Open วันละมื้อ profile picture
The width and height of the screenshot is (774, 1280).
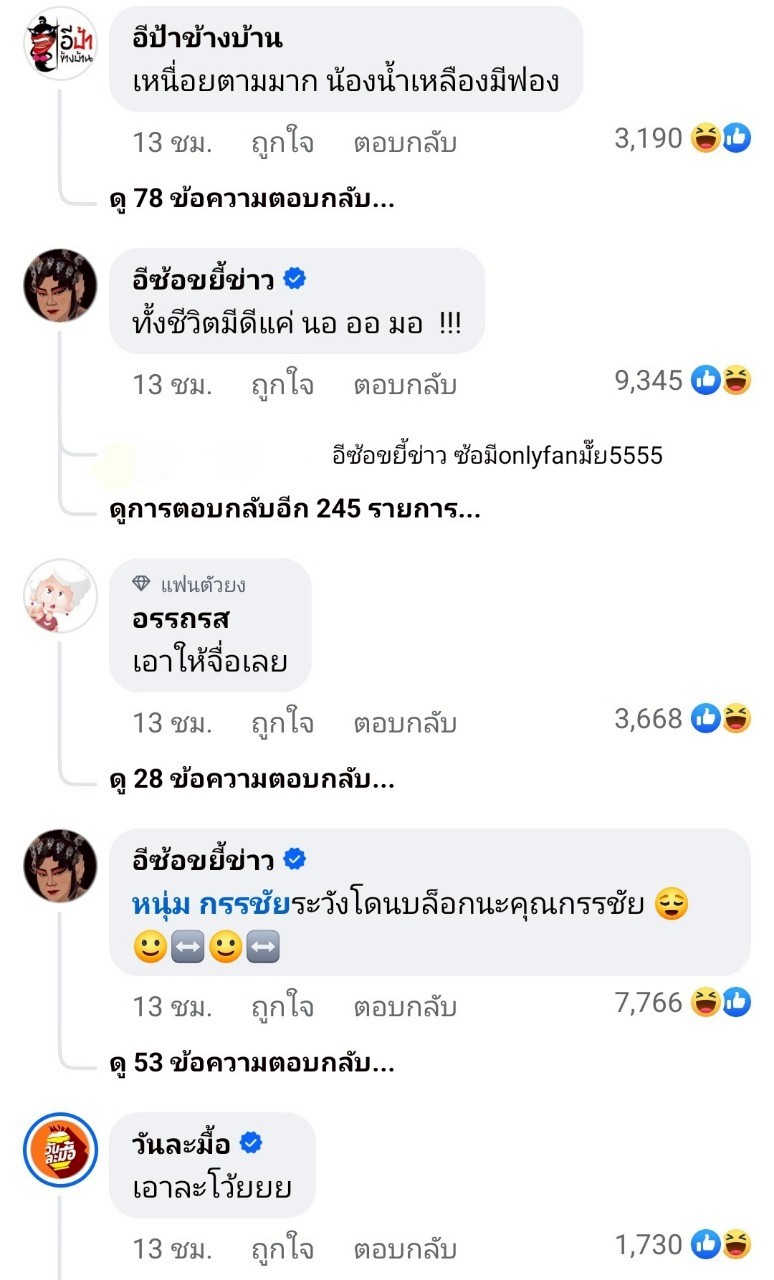[x=60, y=1147]
